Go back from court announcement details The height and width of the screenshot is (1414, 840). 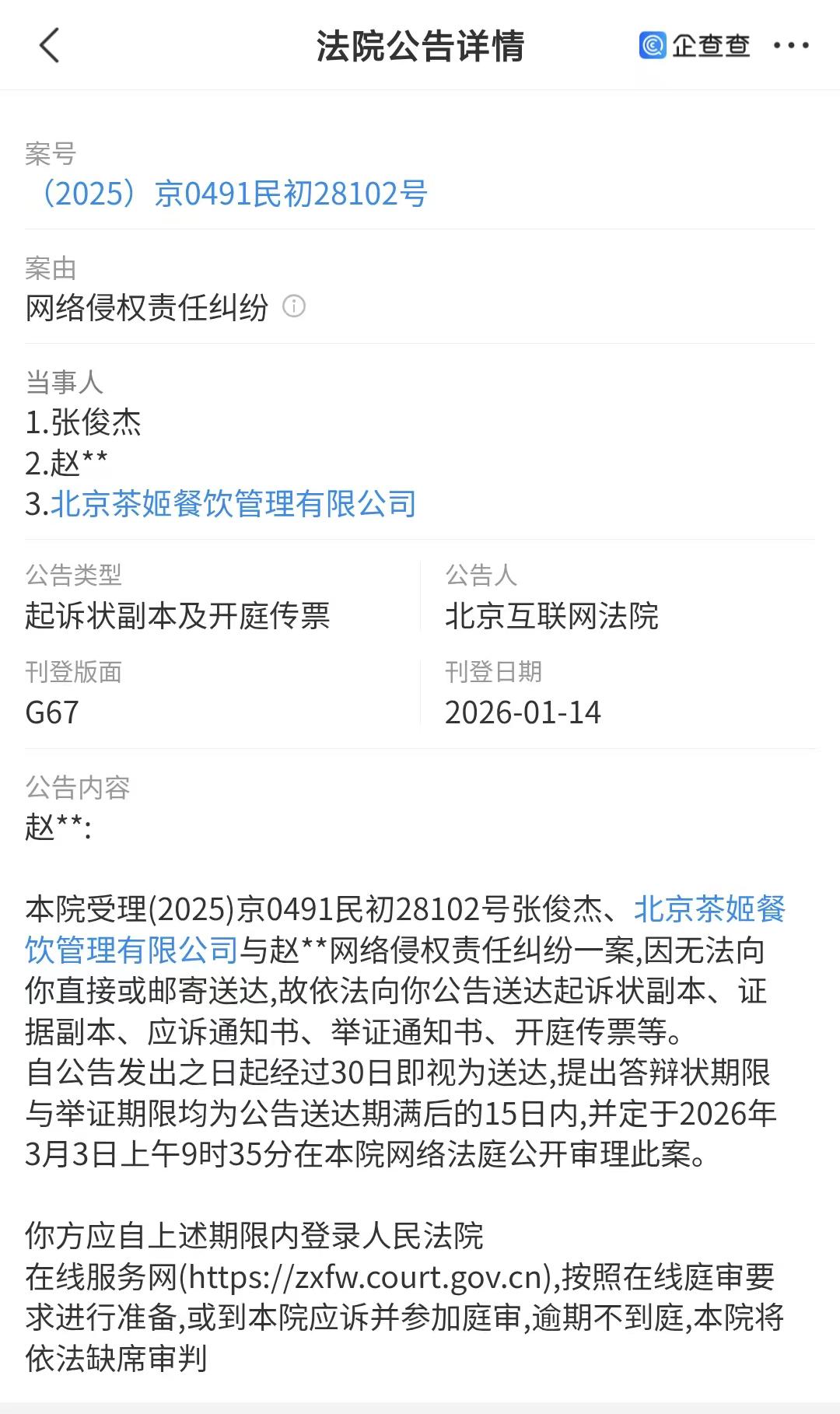point(50,45)
